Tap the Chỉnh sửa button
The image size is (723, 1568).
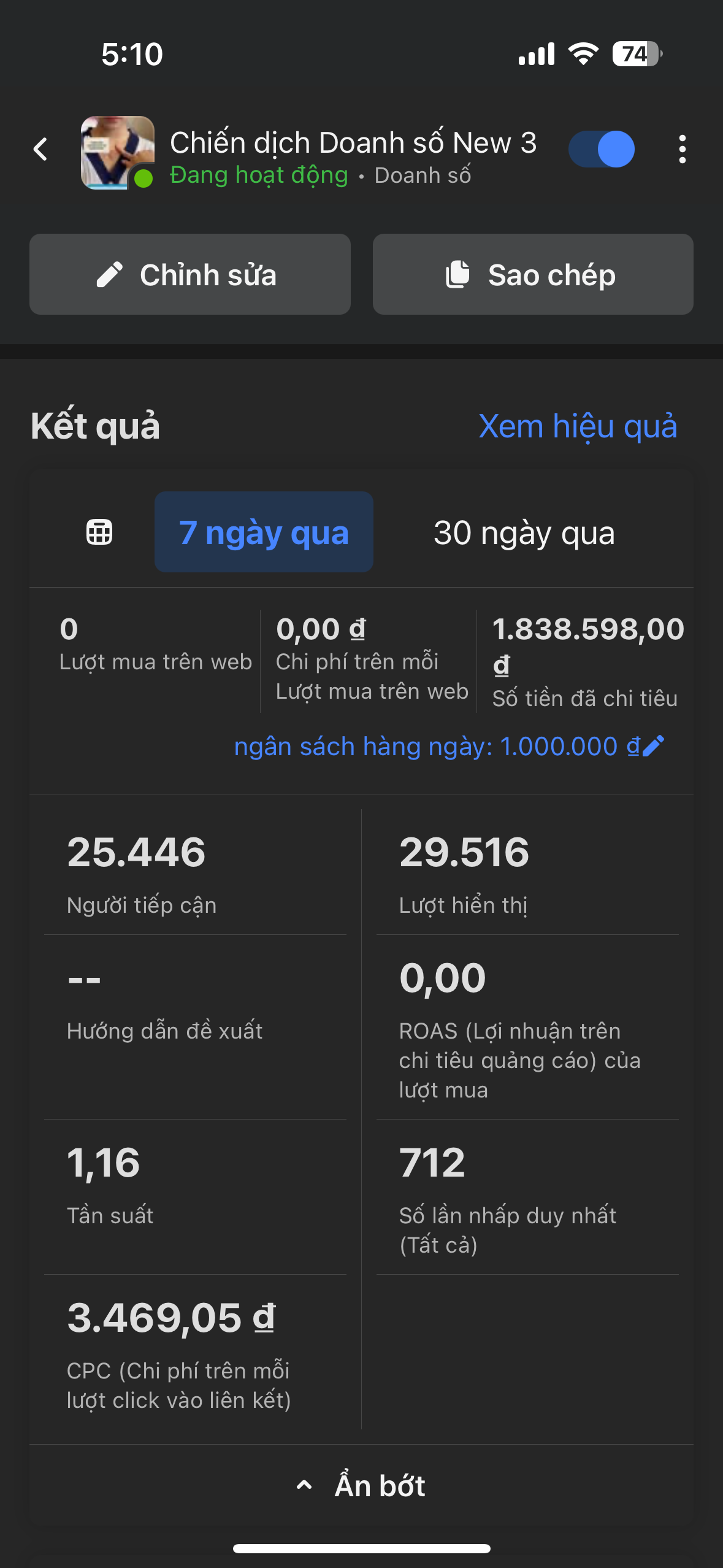(x=190, y=274)
